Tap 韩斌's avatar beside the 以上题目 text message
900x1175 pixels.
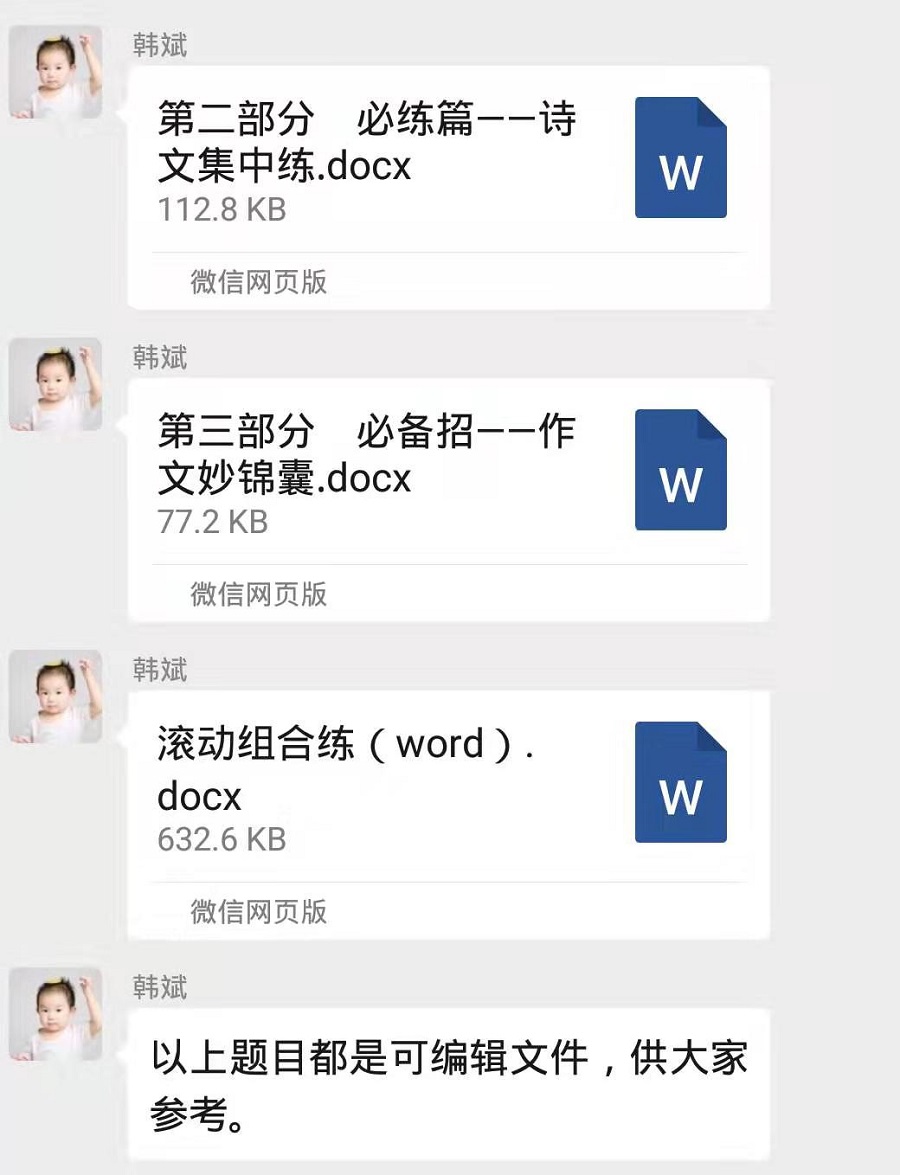(x=56, y=1014)
